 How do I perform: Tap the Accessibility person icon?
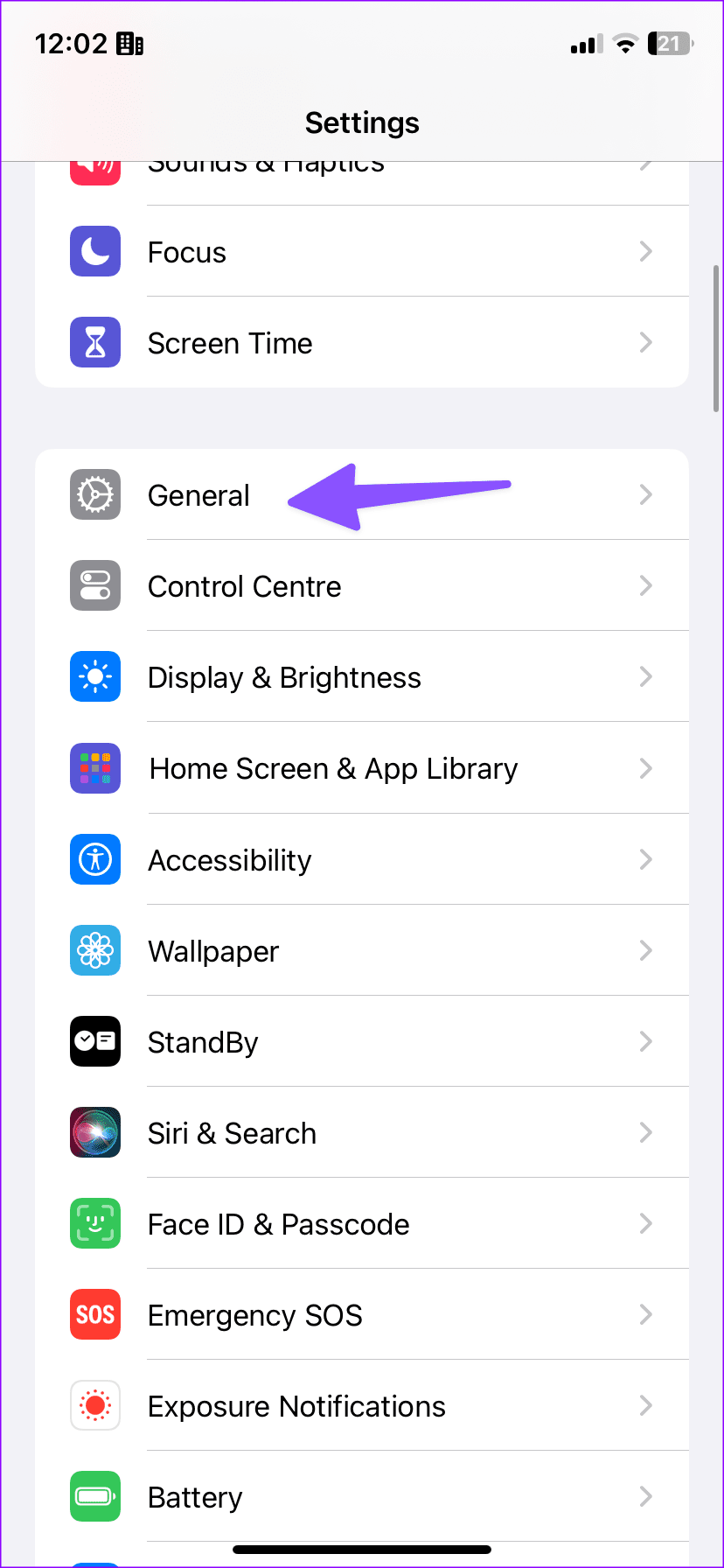(x=94, y=859)
